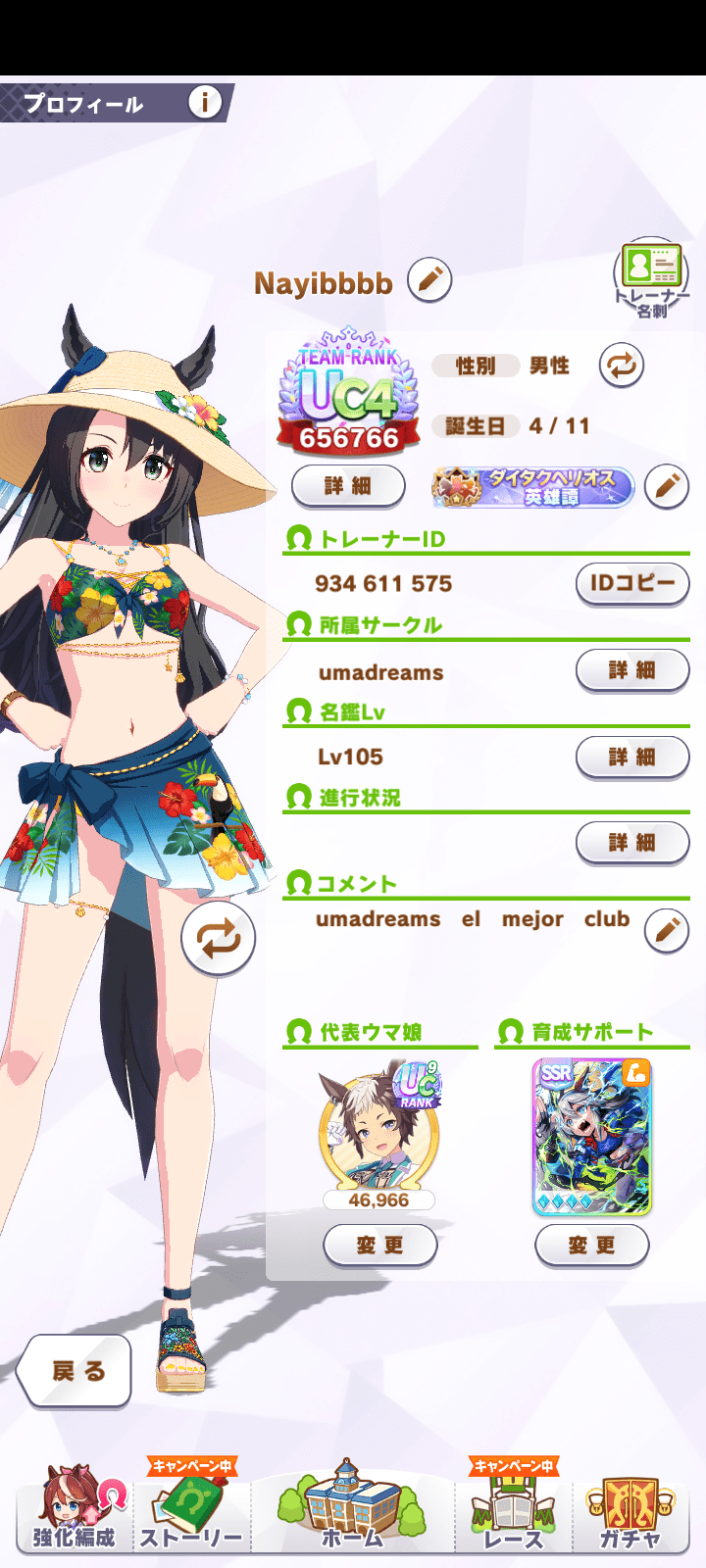This screenshot has width=706, height=1568.
Task: Change the 代表ウマ娘 representative
Action: click(379, 1246)
